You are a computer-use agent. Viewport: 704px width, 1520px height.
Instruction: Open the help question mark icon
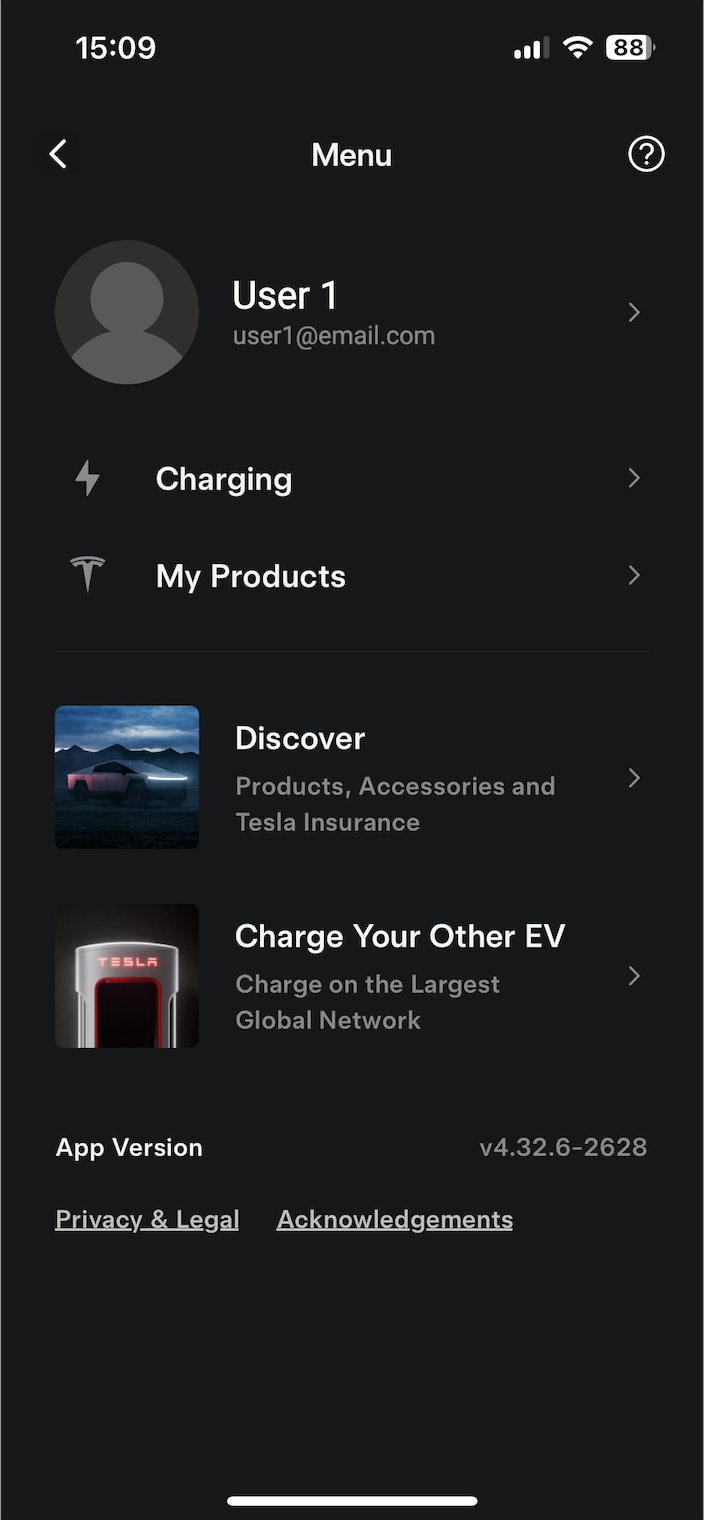646,154
